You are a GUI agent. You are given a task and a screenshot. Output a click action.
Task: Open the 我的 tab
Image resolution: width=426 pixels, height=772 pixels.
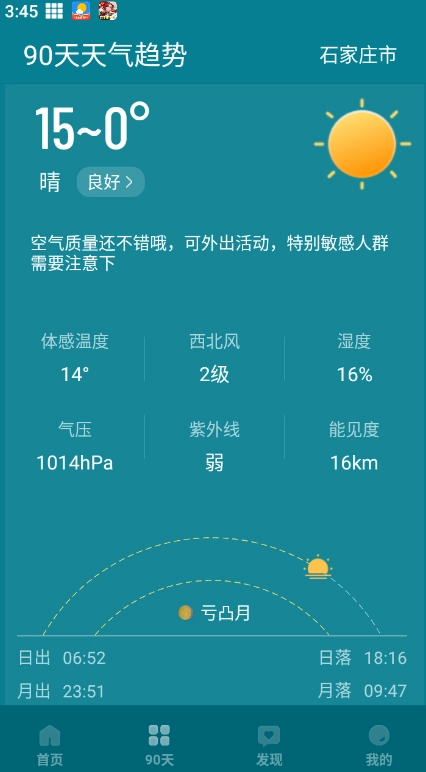click(379, 745)
